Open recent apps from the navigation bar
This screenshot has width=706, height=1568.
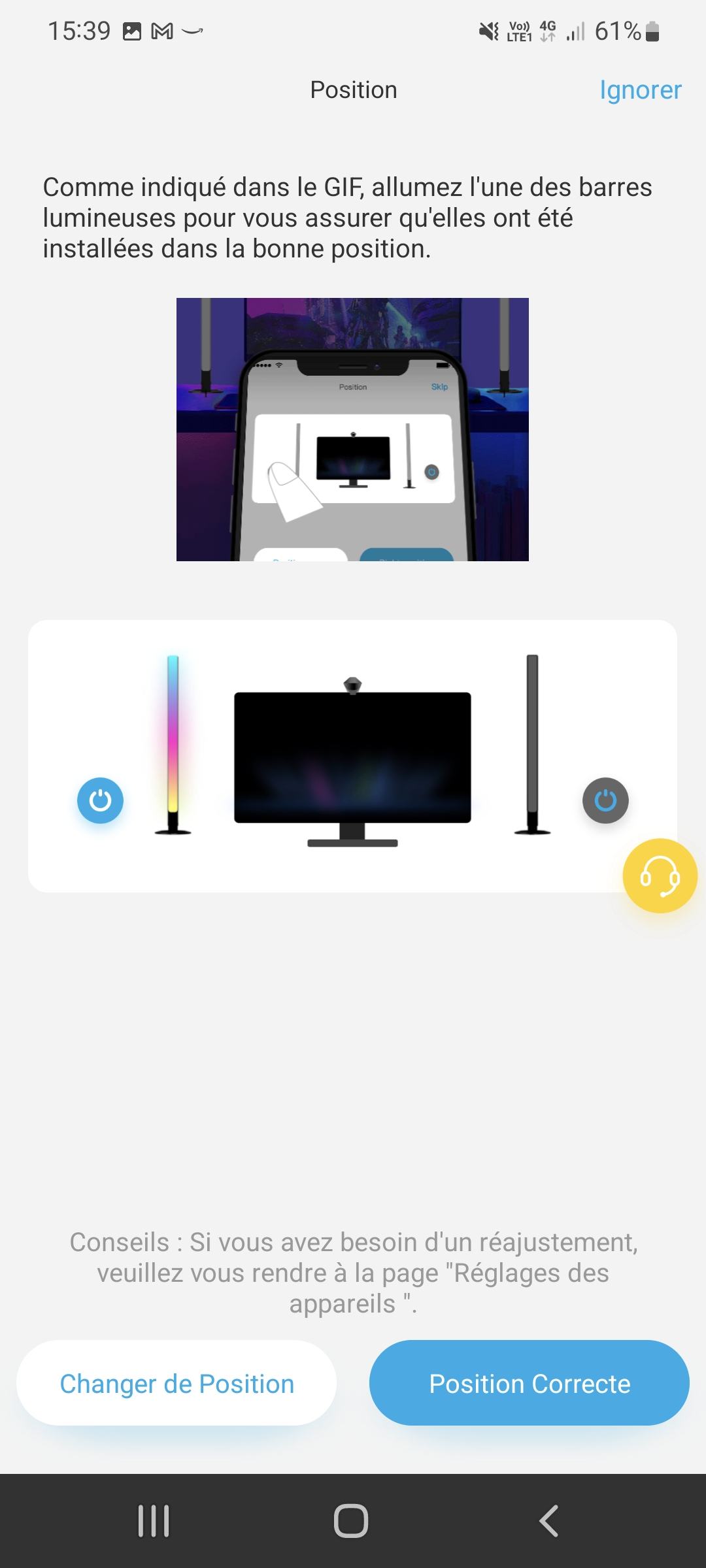click(x=154, y=1521)
